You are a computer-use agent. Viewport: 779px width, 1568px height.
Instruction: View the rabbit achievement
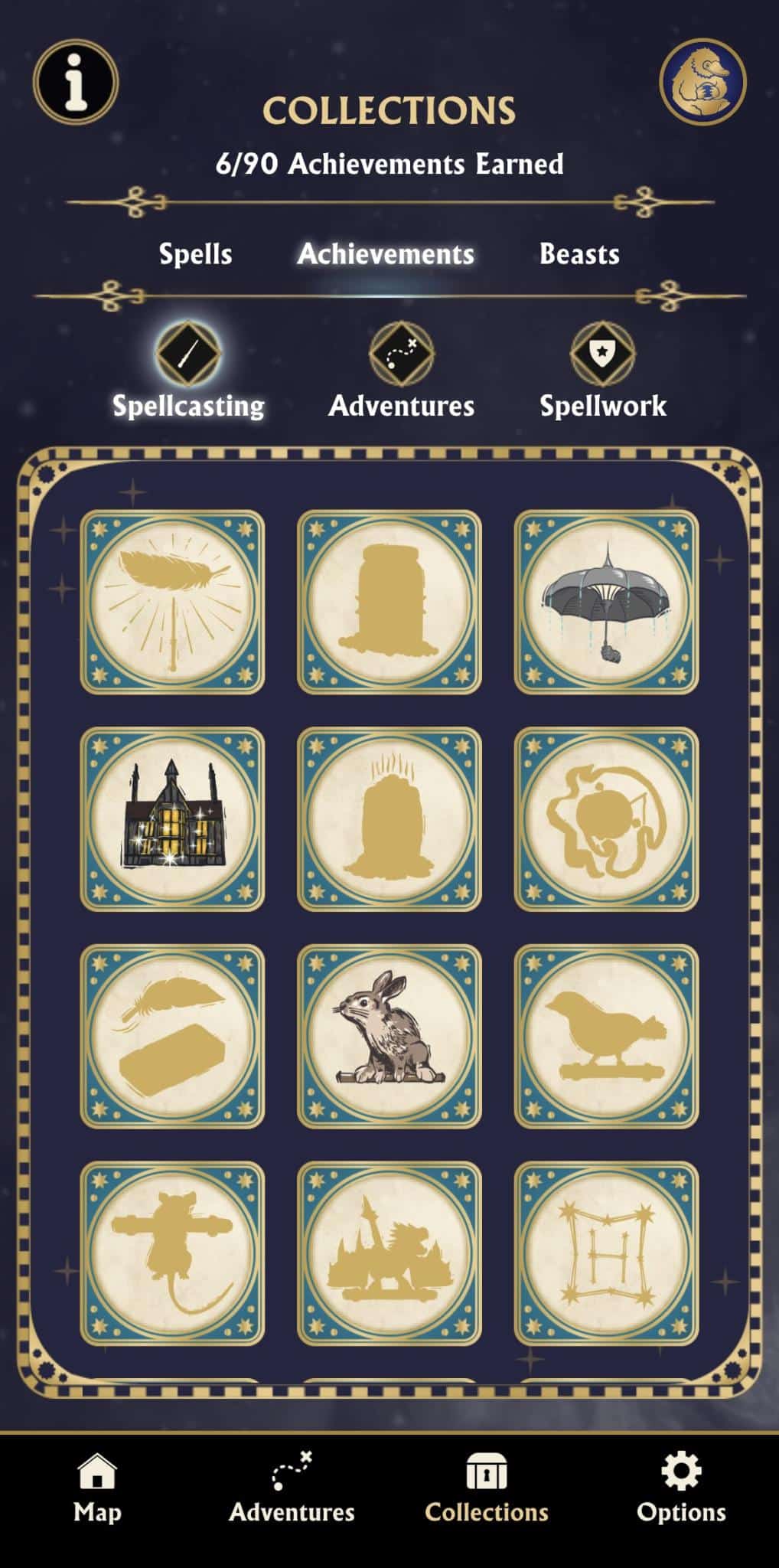click(x=389, y=1035)
